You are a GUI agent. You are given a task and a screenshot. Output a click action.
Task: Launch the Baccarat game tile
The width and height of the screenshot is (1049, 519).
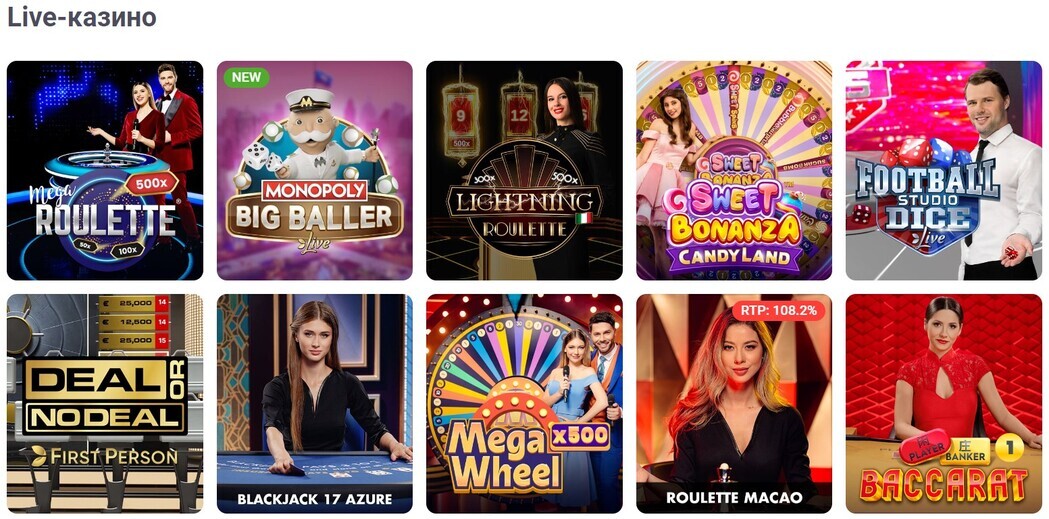click(x=943, y=403)
